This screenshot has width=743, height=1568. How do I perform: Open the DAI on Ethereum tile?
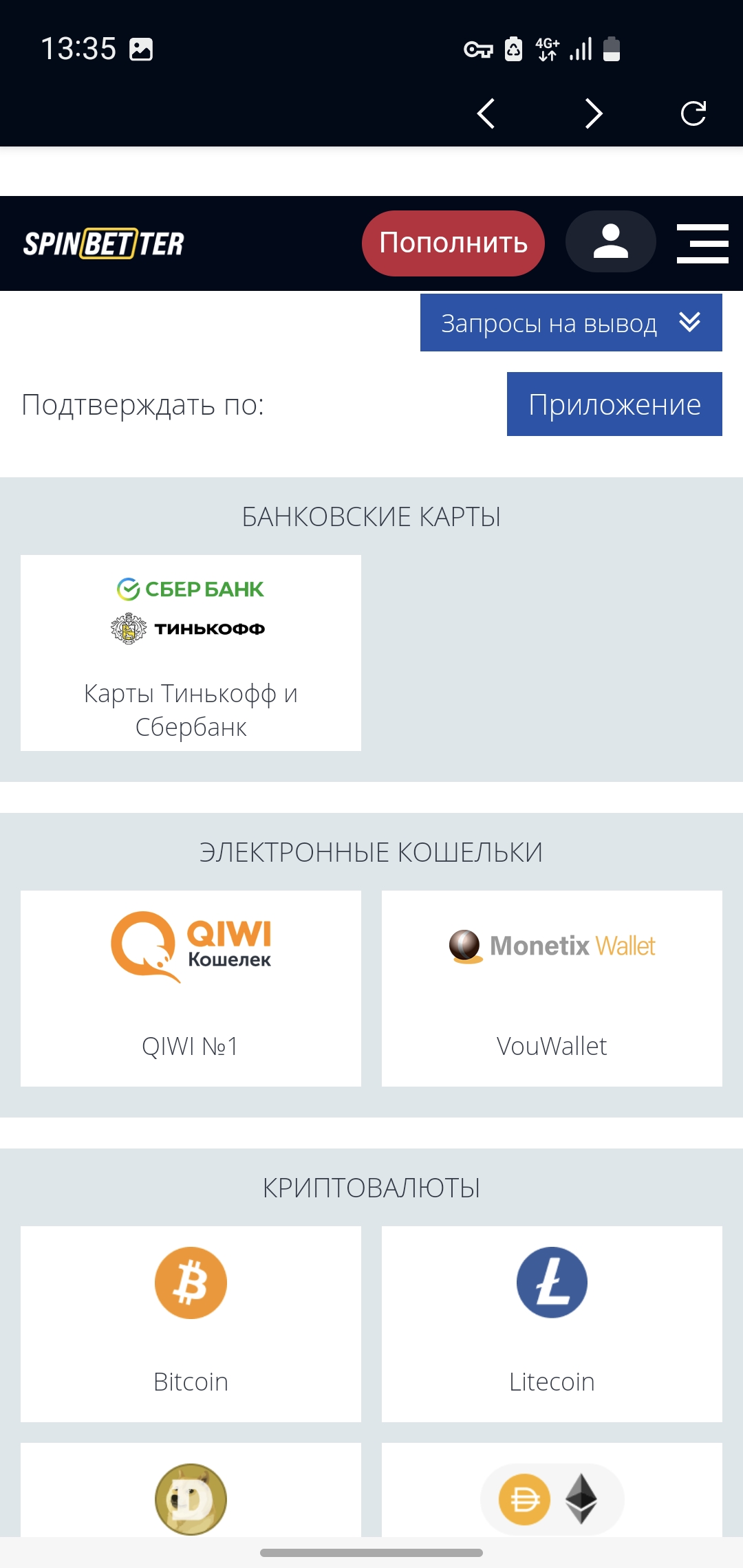pos(552,1490)
